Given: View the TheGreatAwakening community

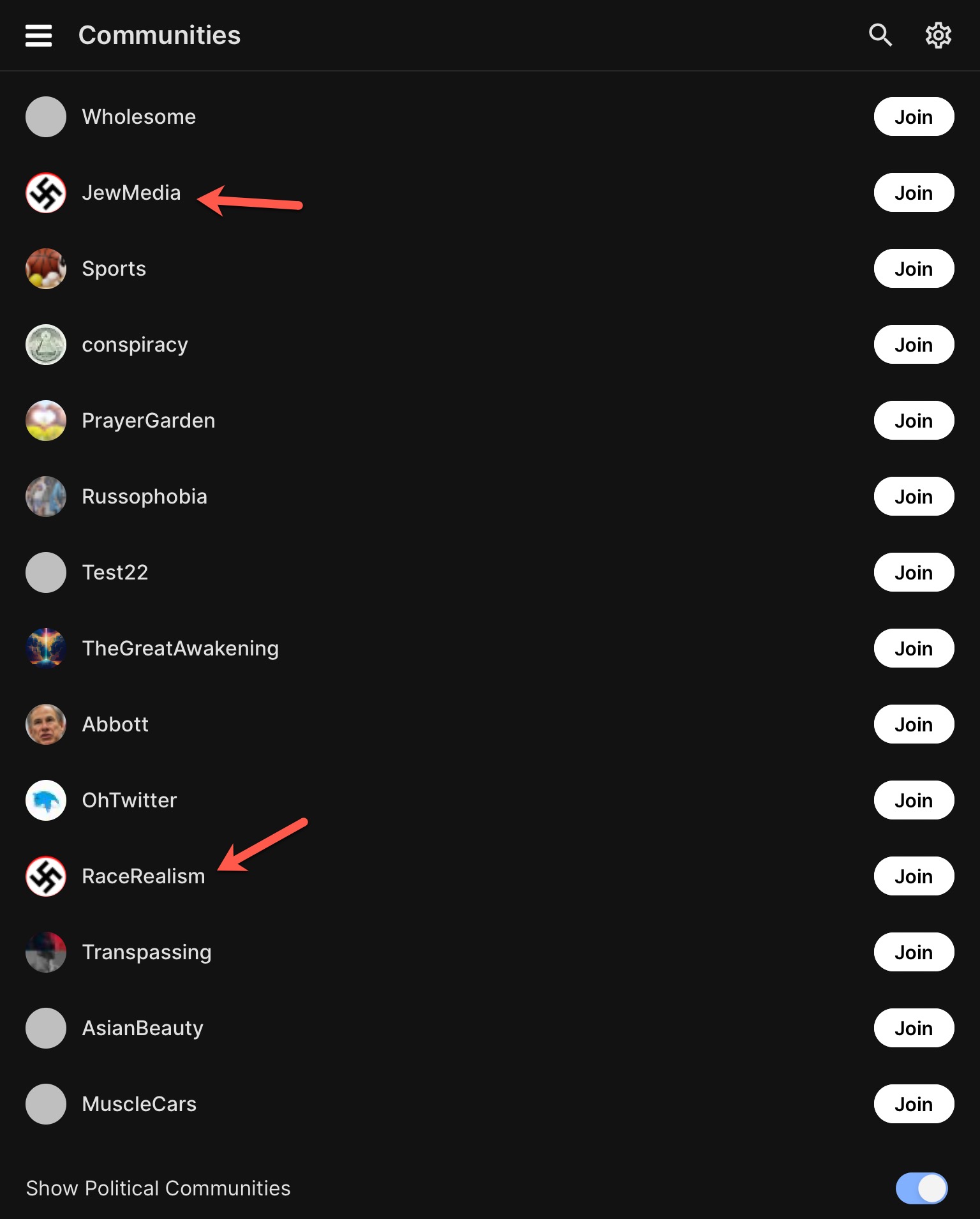Looking at the screenshot, I should coord(180,648).
